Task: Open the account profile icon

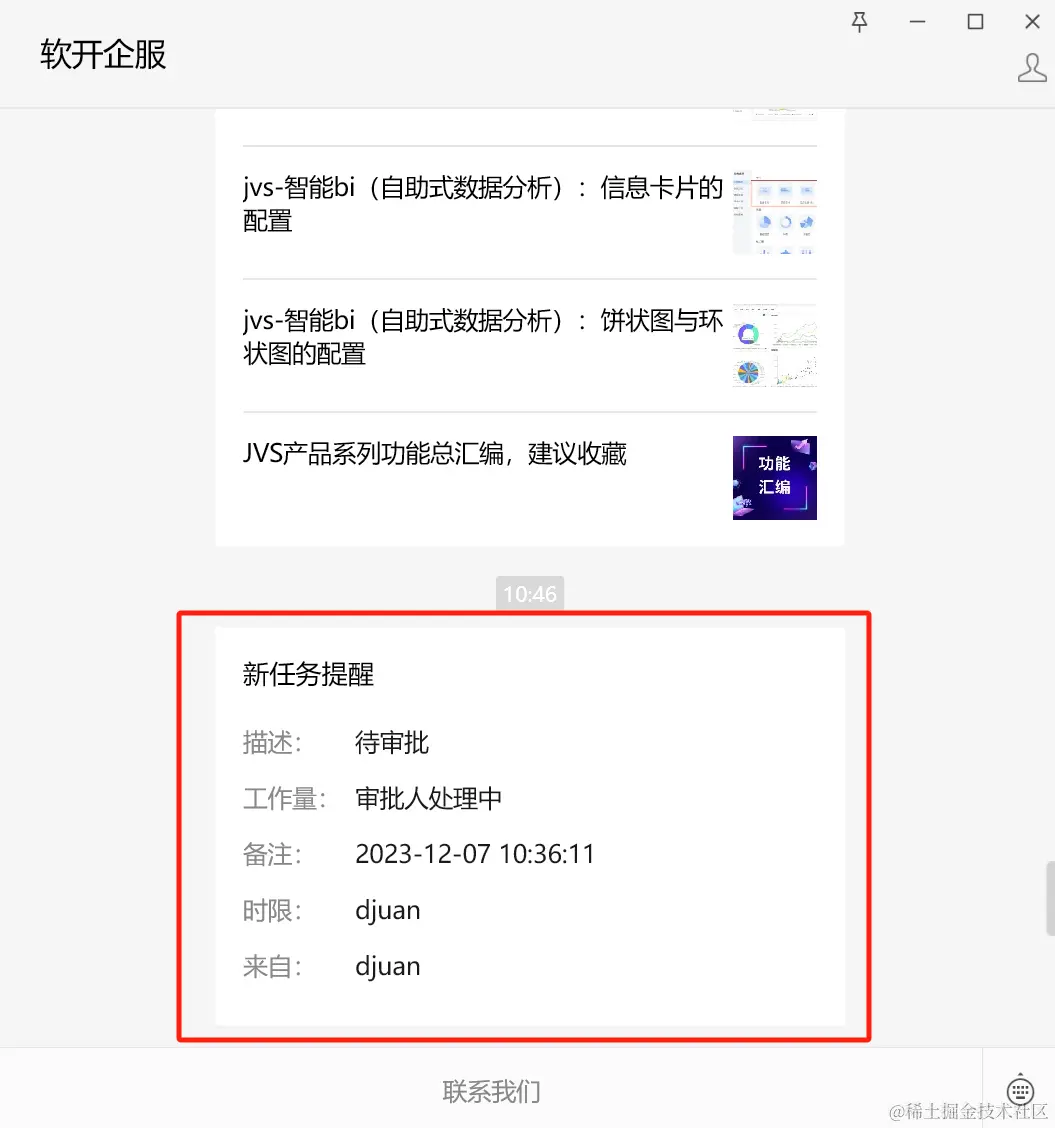Action: (x=1032, y=67)
